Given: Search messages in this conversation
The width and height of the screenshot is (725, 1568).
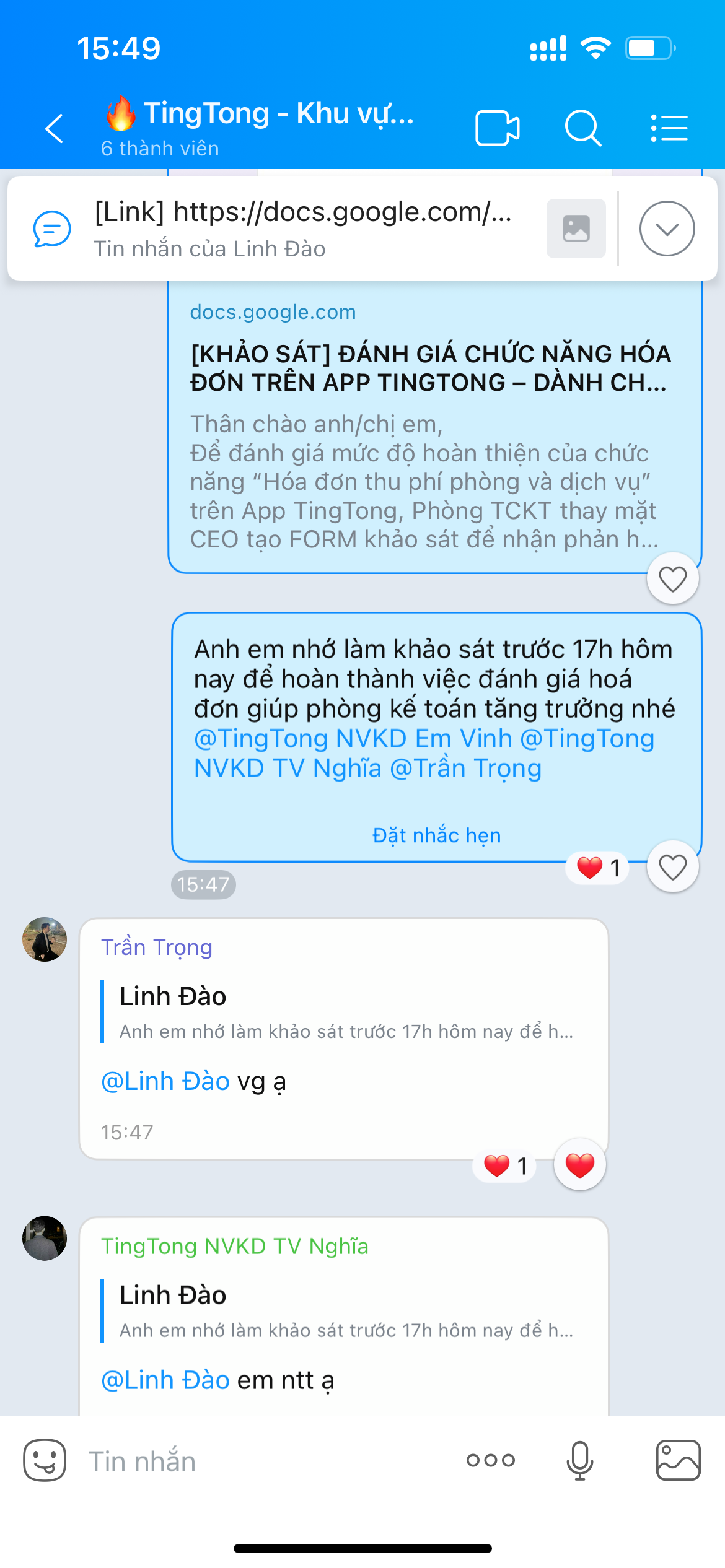Looking at the screenshot, I should coord(582,128).
